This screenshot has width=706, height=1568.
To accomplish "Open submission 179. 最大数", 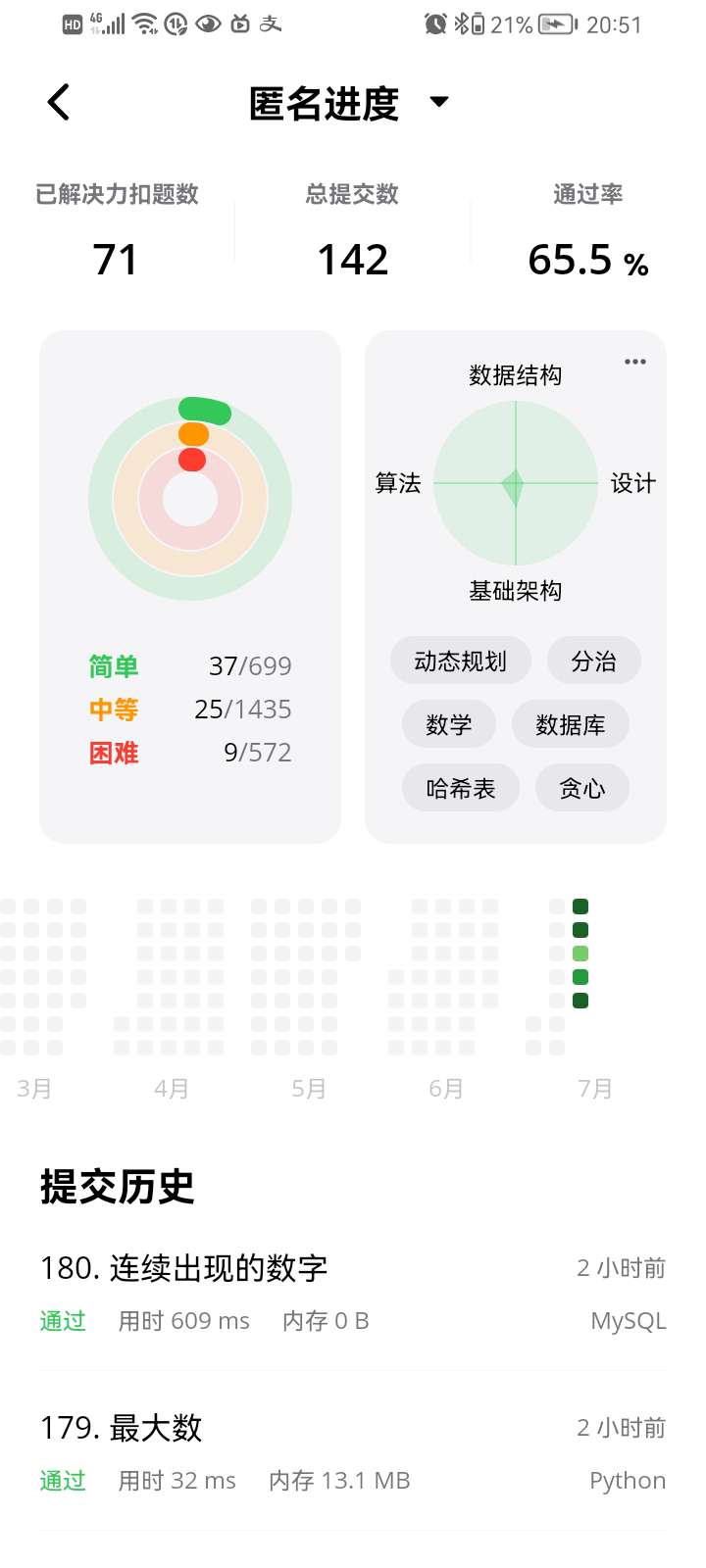I will [x=352, y=1451].
